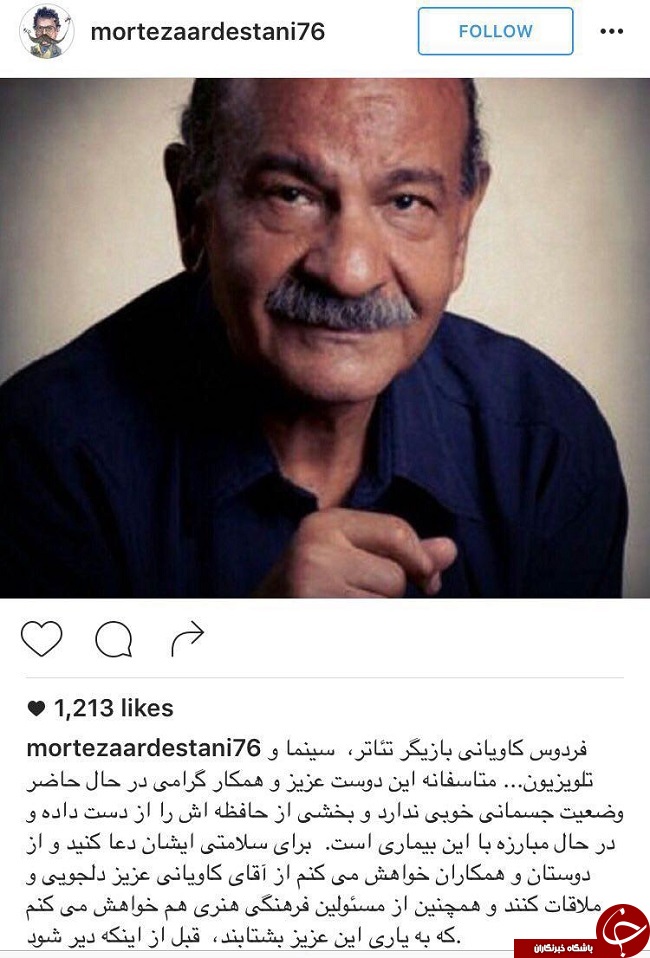Open the post's three-dot options menu
Viewport: 650px width, 958px height.
click(611, 31)
